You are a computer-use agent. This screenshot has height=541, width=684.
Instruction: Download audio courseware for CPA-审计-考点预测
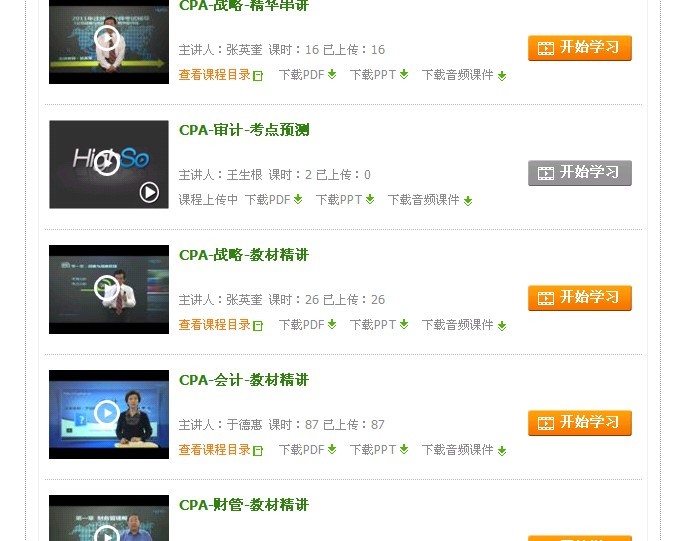pos(430,200)
